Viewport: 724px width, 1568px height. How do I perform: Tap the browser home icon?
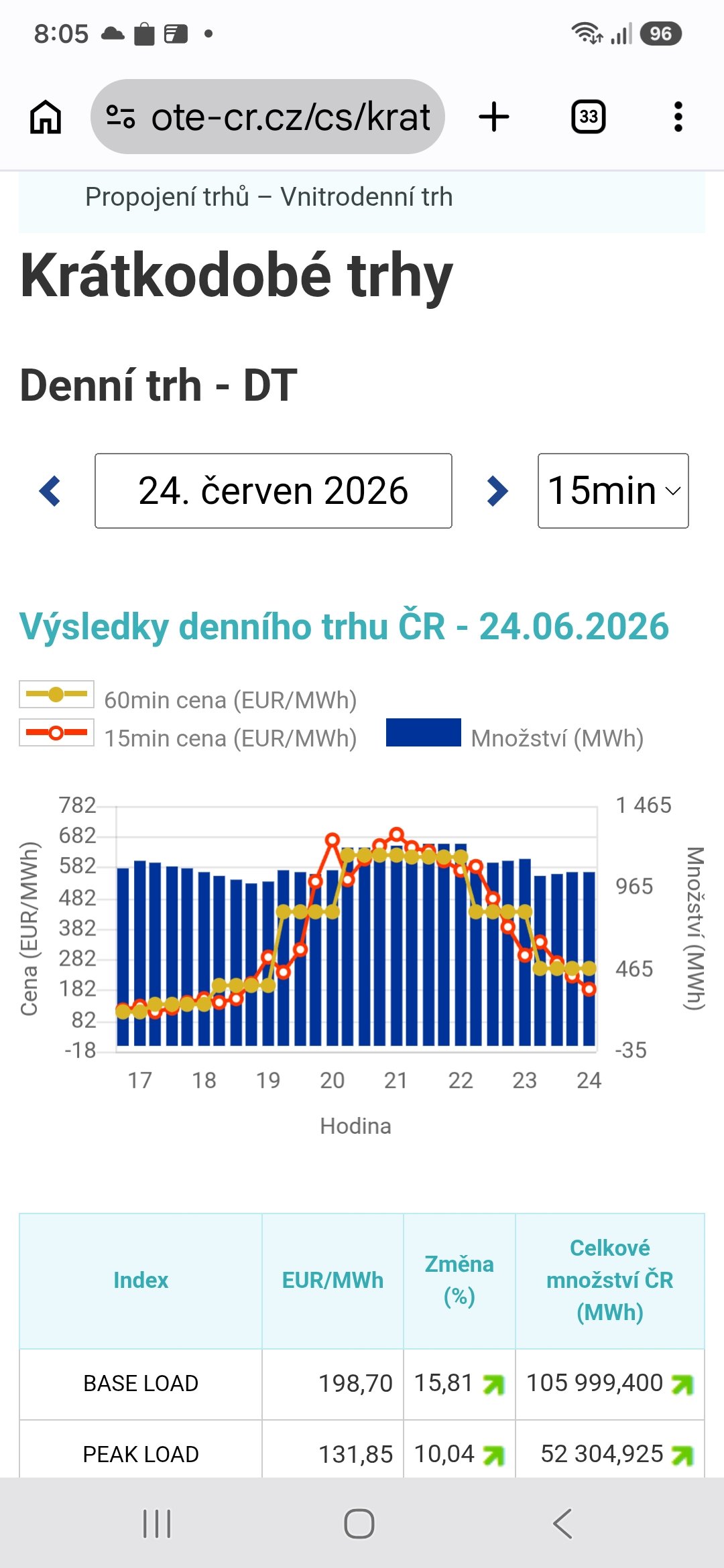point(46,117)
